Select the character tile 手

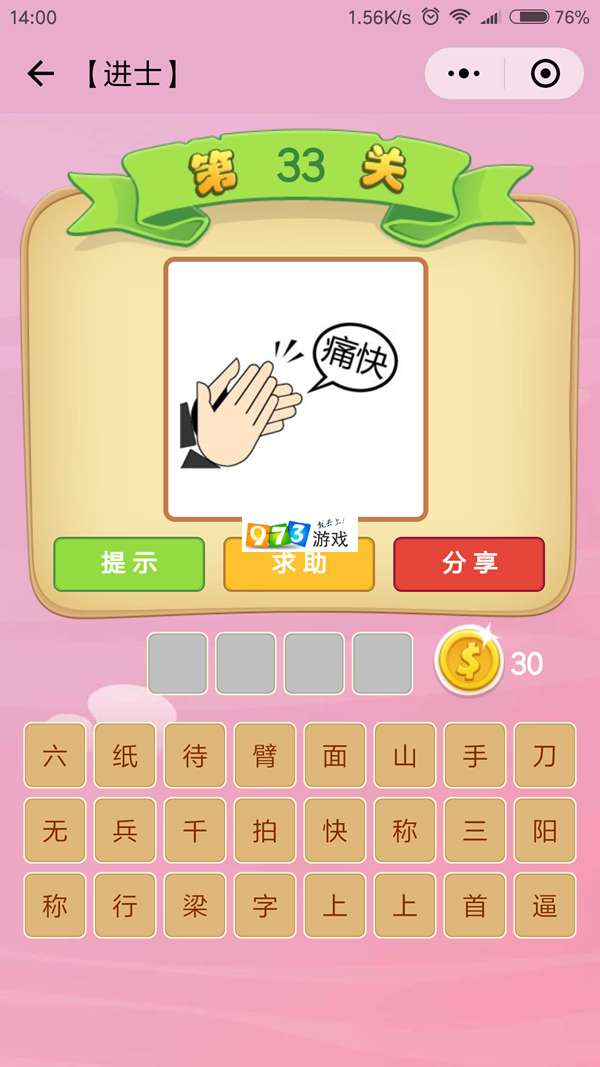point(475,756)
